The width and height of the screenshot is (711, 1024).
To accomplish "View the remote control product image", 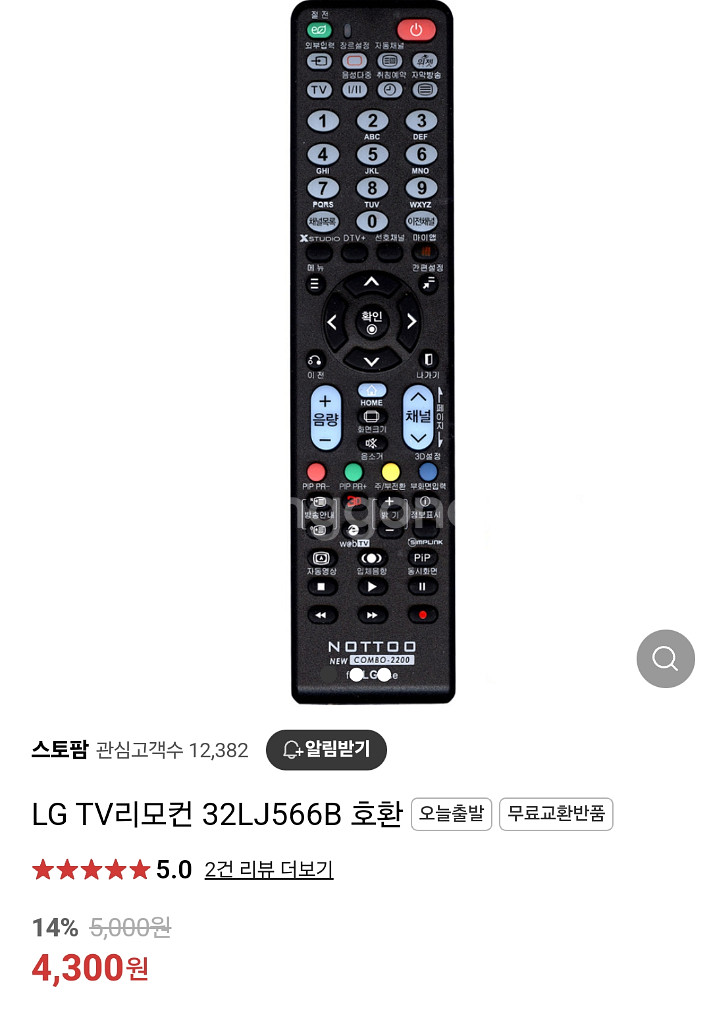I will [x=372, y=350].
